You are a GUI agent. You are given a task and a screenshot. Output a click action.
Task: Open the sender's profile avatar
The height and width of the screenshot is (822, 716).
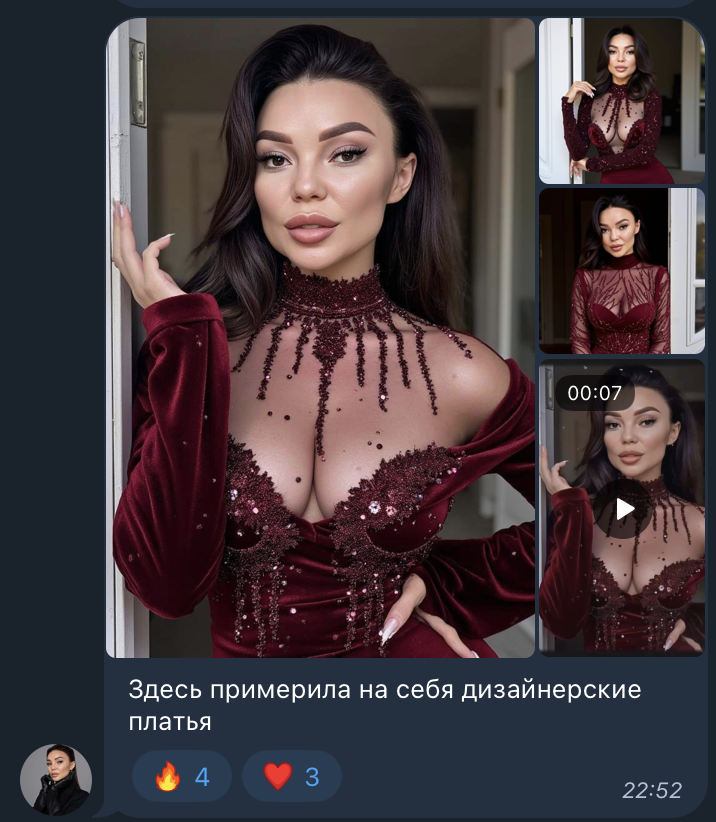[56, 779]
